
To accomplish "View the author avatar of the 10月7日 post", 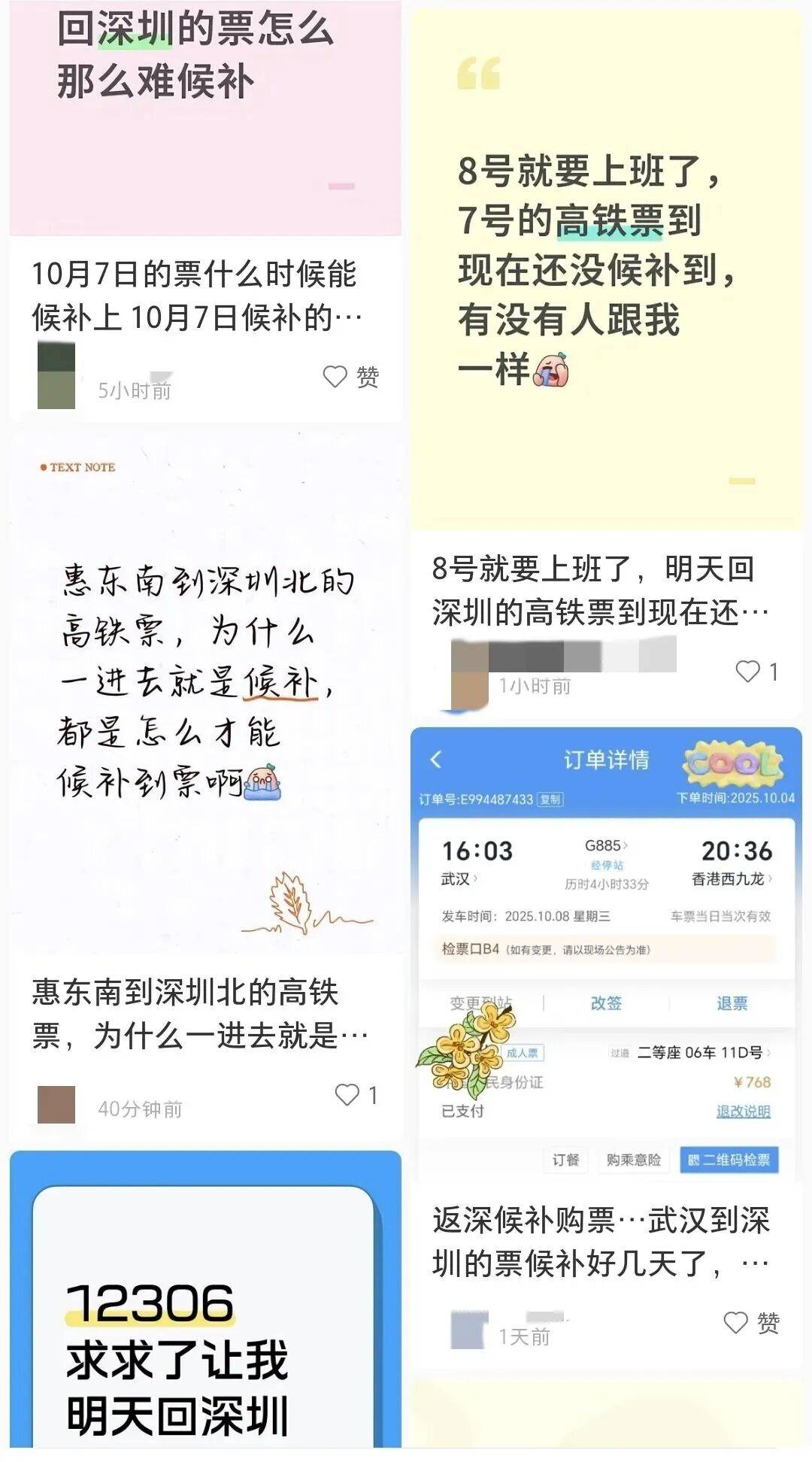I will [x=56, y=376].
